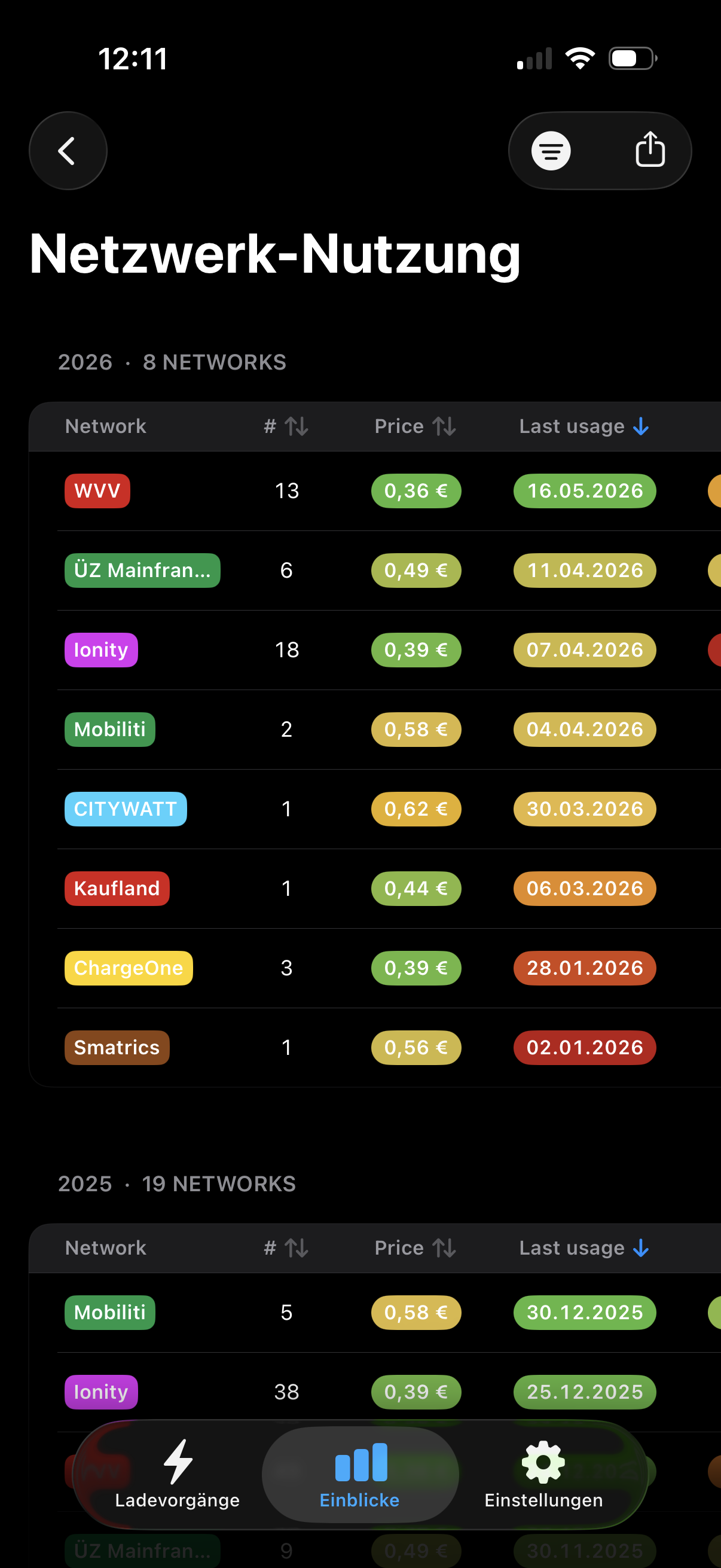Switch to the Einblicke tab
The image size is (721, 1568).
tap(360, 1475)
